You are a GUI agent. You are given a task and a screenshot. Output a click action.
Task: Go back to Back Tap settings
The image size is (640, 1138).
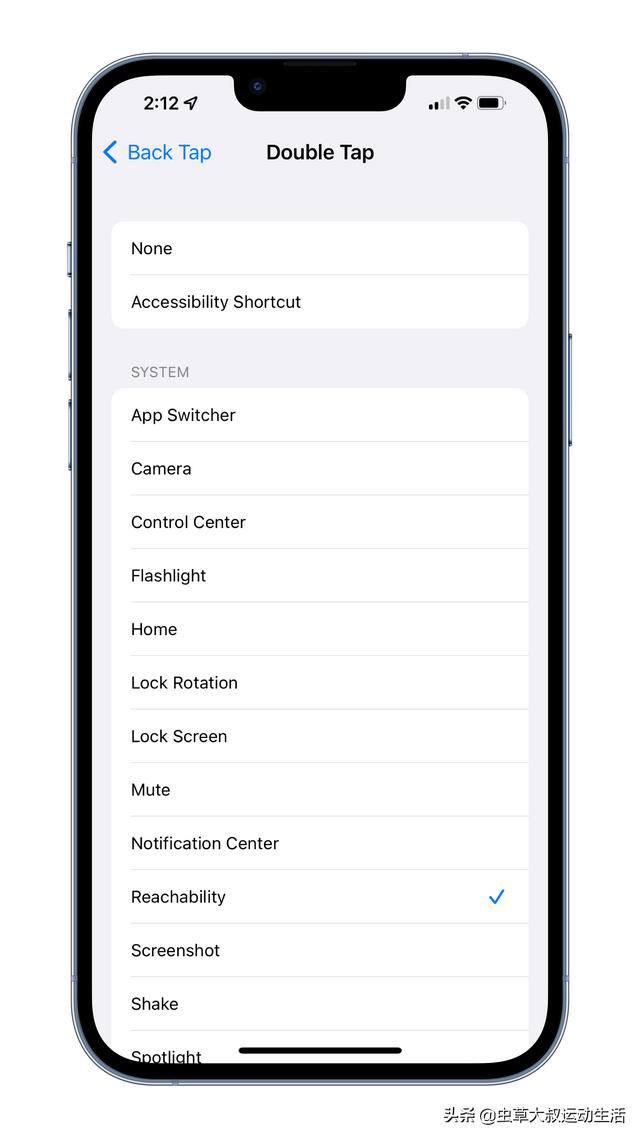(x=157, y=152)
